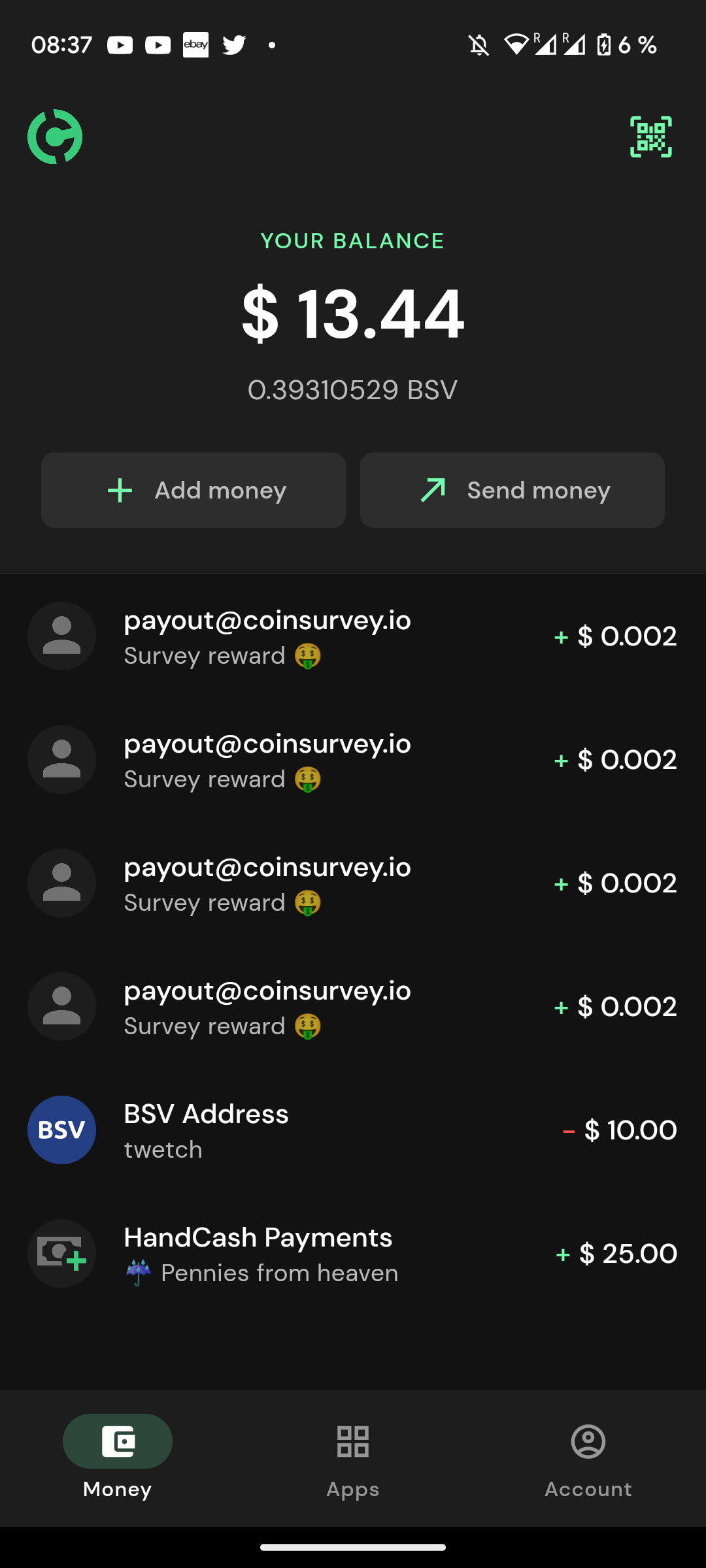The height and width of the screenshot is (1568, 706).
Task: Open the BSV Address twetch transaction
Action: tap(353, 1130)
